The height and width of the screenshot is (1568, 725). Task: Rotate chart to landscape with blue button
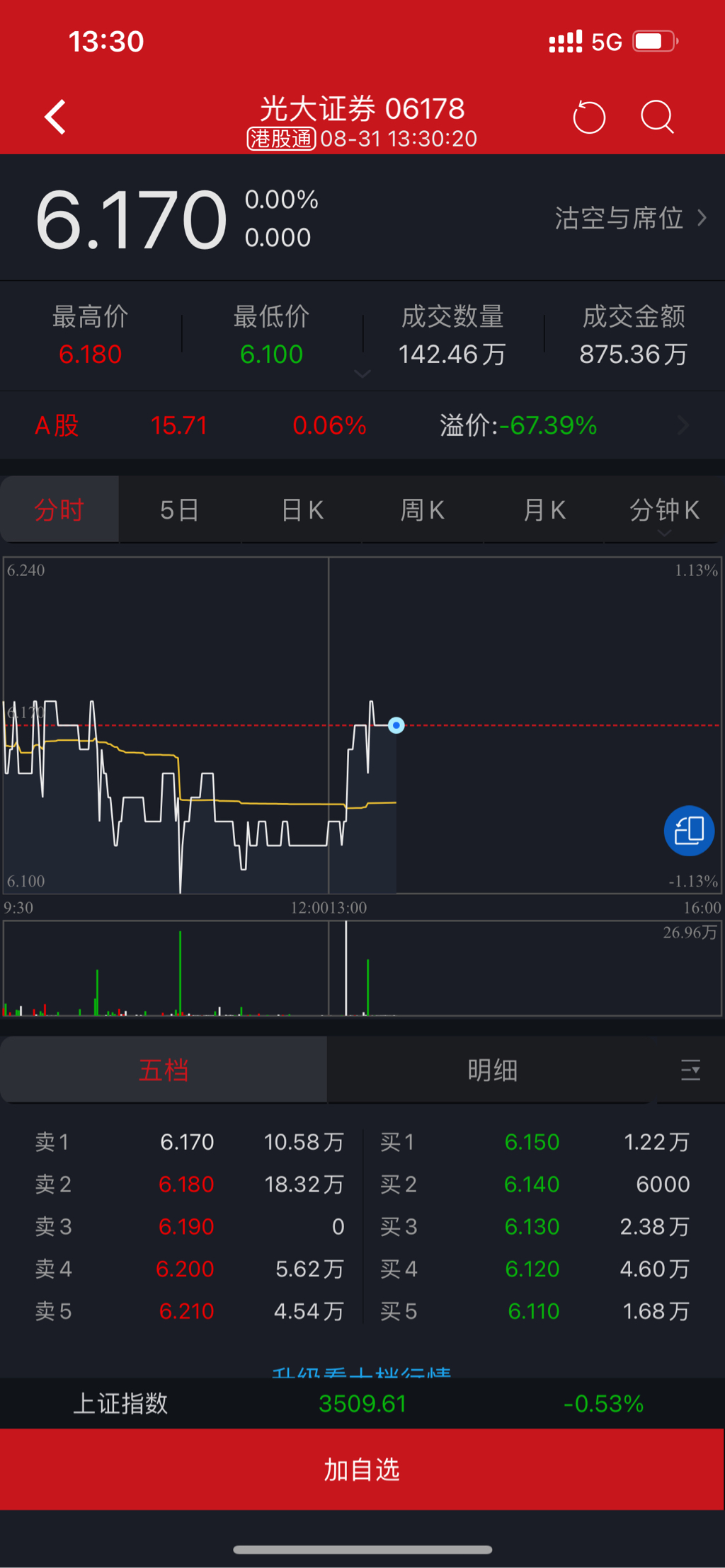tap(689, 831)
